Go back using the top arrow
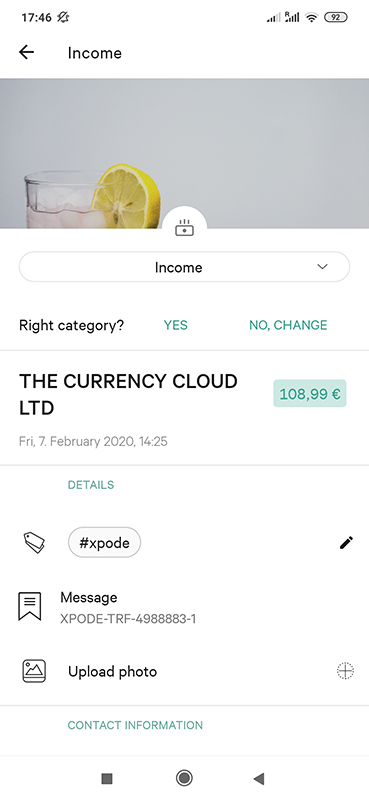The width and height of the screenshot is (369, 800). tap(27, 52)
